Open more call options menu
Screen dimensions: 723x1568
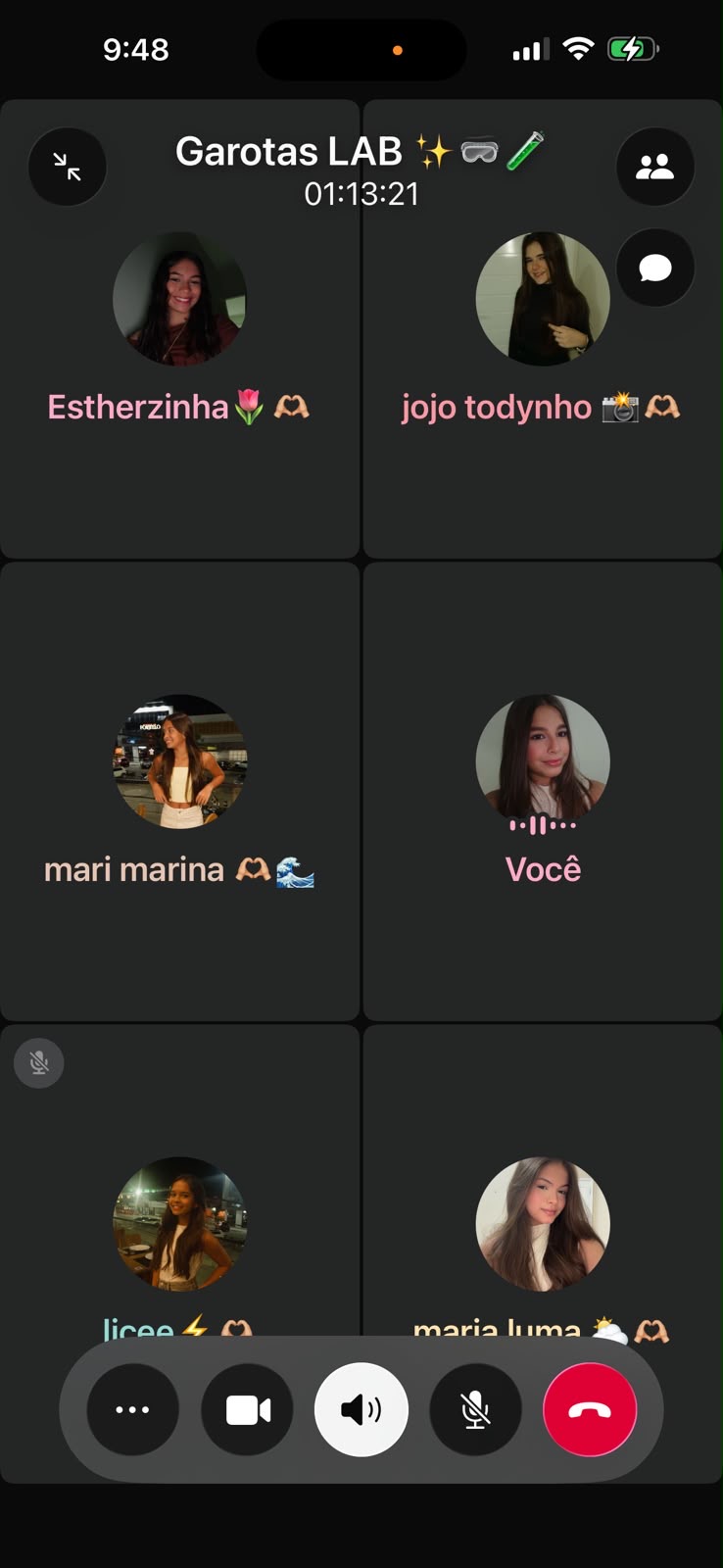133,1409
